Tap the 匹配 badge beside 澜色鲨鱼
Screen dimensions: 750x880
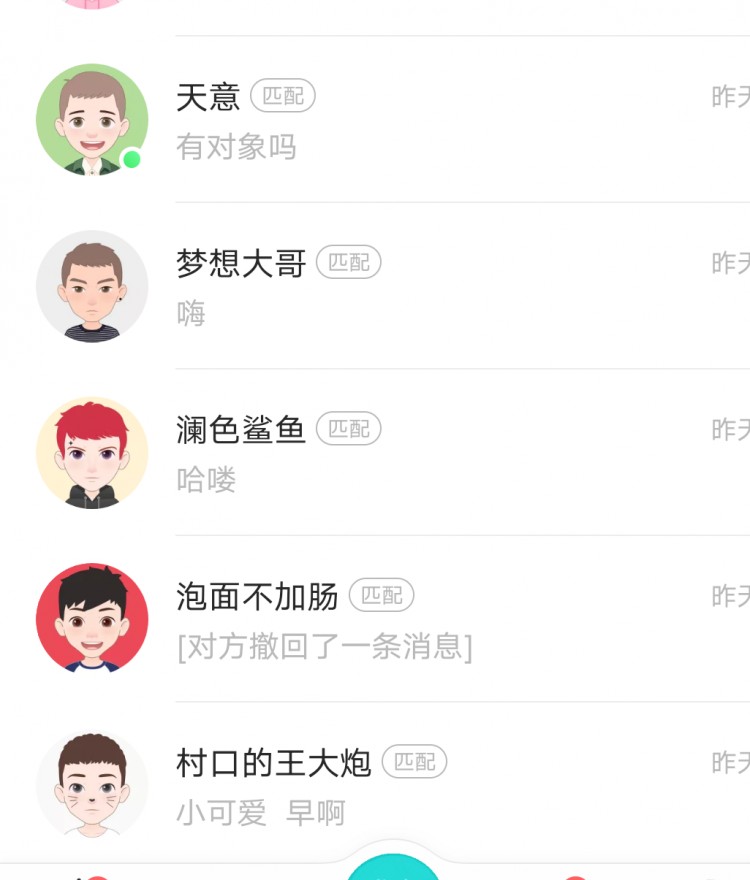350,428
